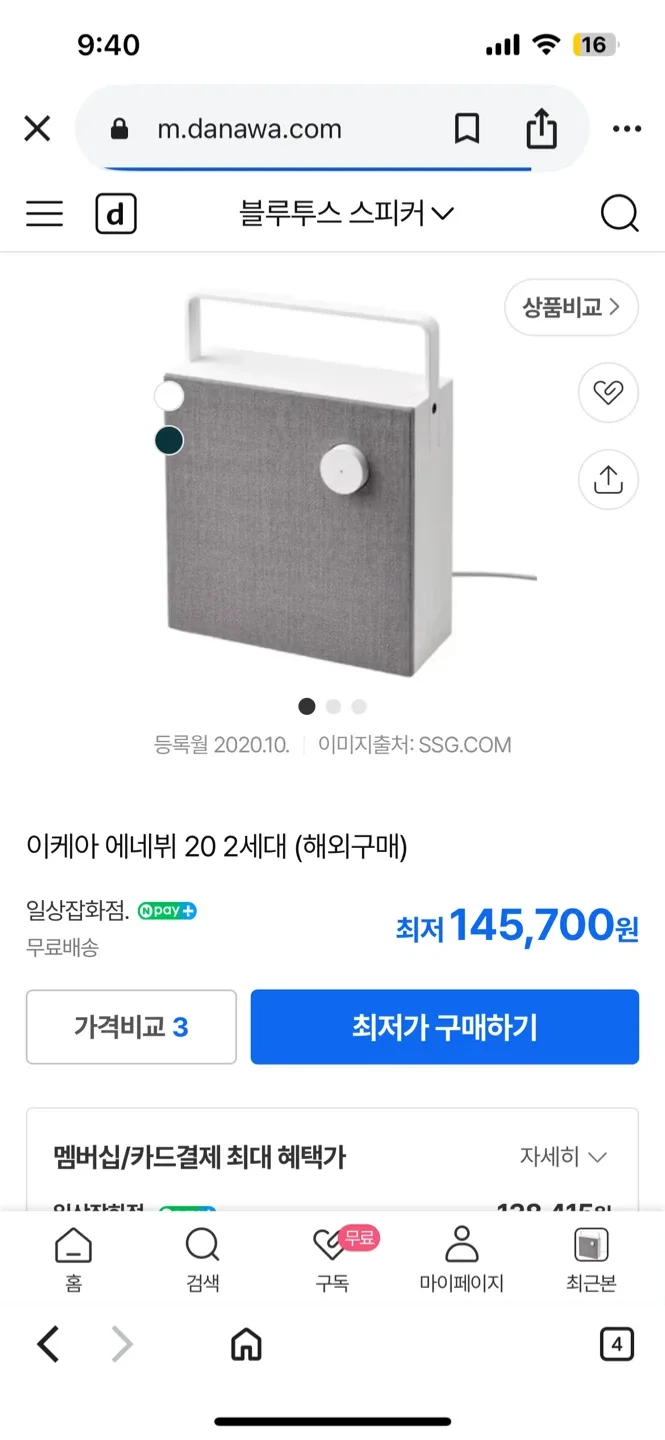Open the 최근본 recently viewed tab
The height and width of the screenshot is (1440, 665).
pos(591,1261)
